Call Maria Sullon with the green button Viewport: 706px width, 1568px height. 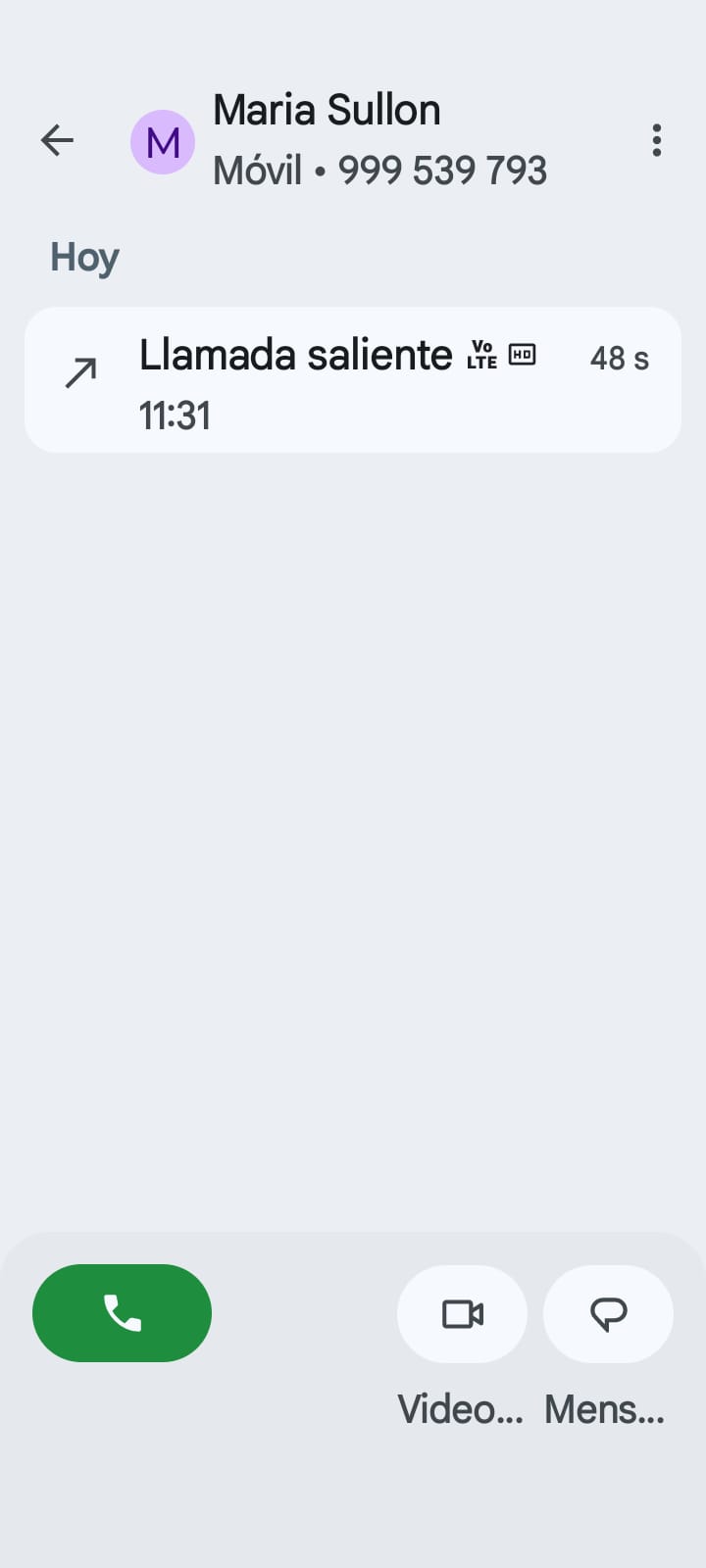[x=122, y=1313]
